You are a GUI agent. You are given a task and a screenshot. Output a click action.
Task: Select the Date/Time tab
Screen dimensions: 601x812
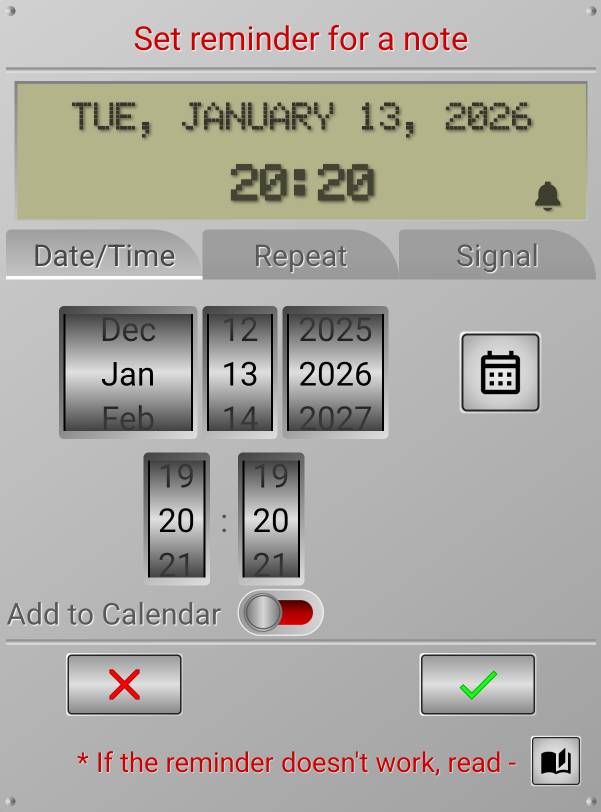pyautogui.click(x=104, y=256)
